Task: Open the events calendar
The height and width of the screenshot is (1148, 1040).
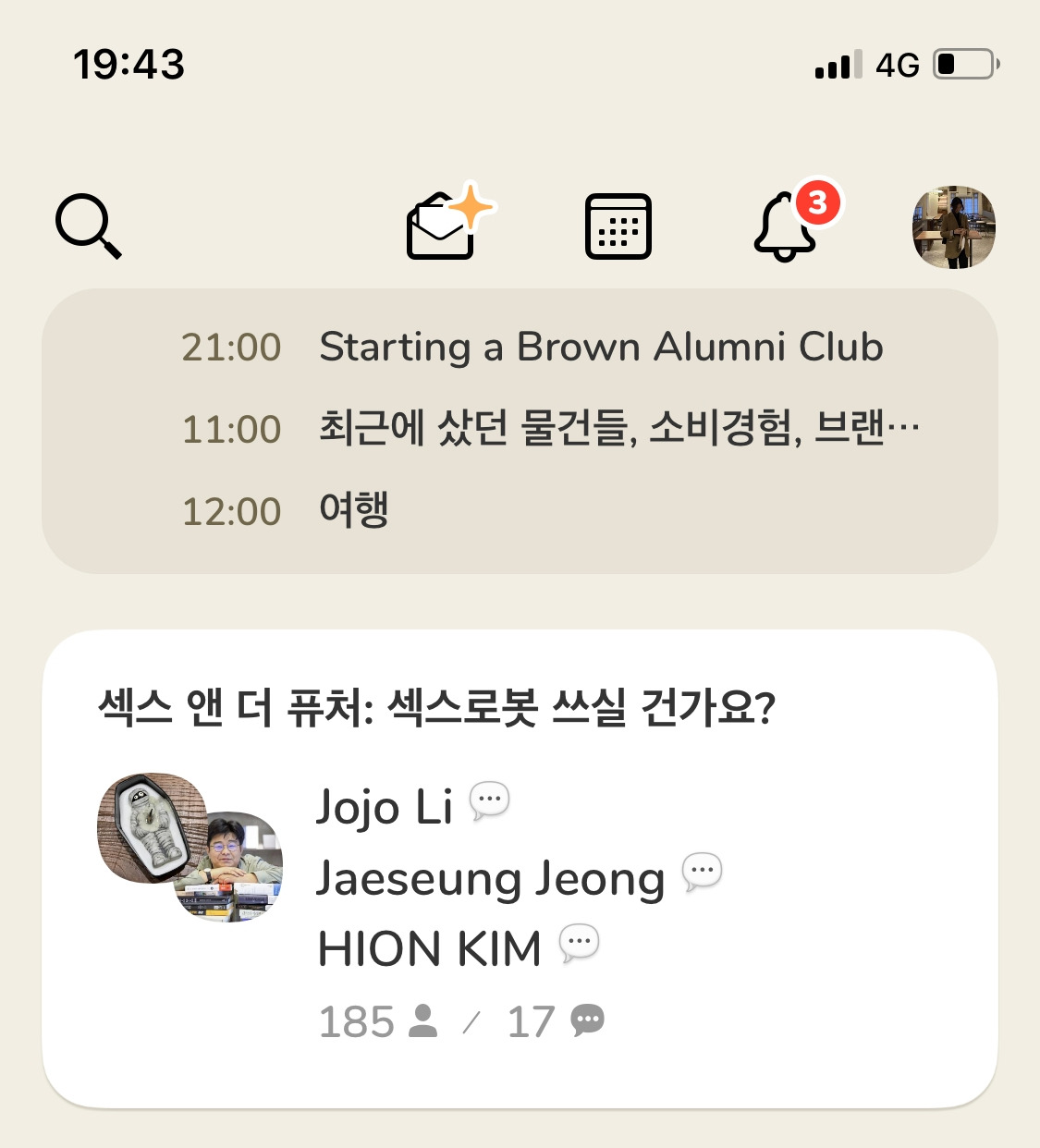Action: [618, 226]
